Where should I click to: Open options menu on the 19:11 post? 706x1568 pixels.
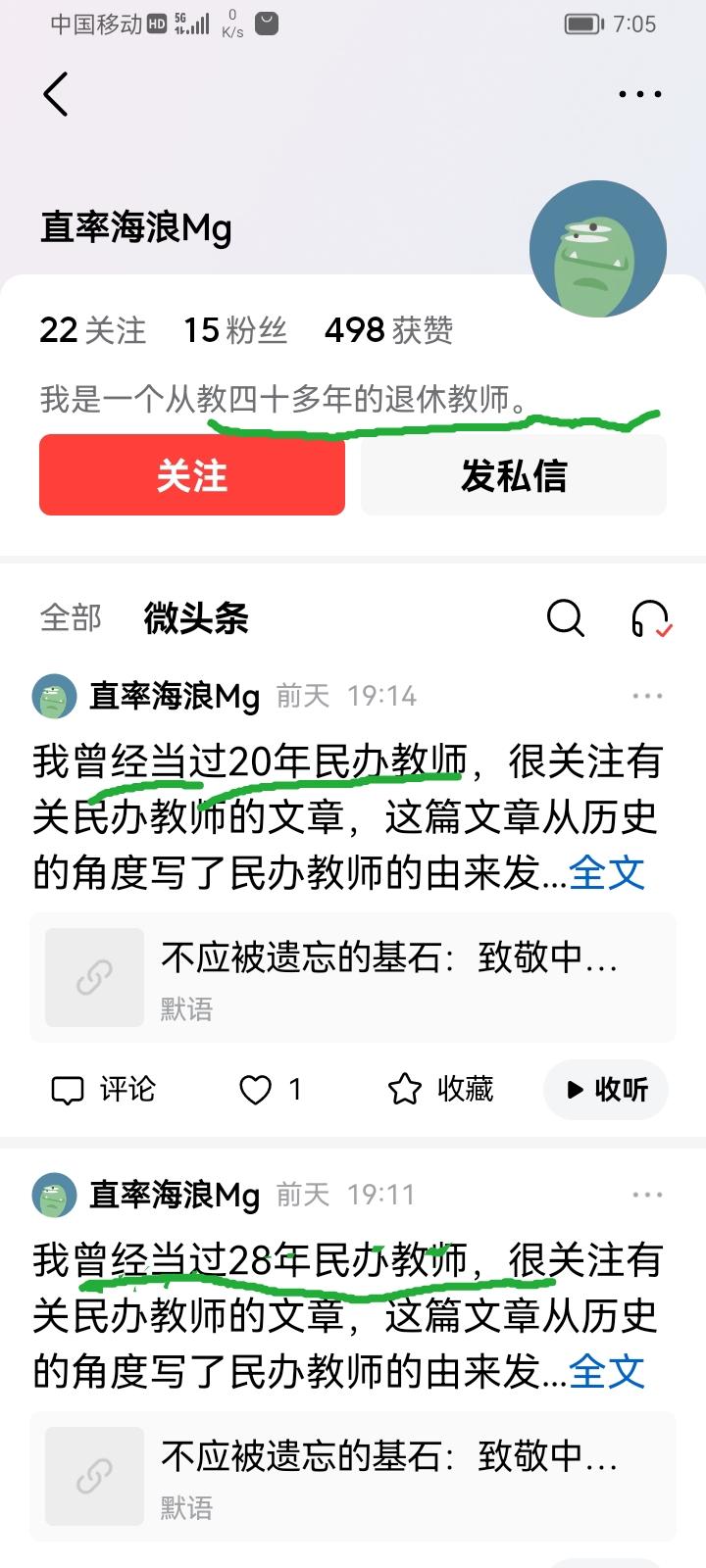[648, 1194]
